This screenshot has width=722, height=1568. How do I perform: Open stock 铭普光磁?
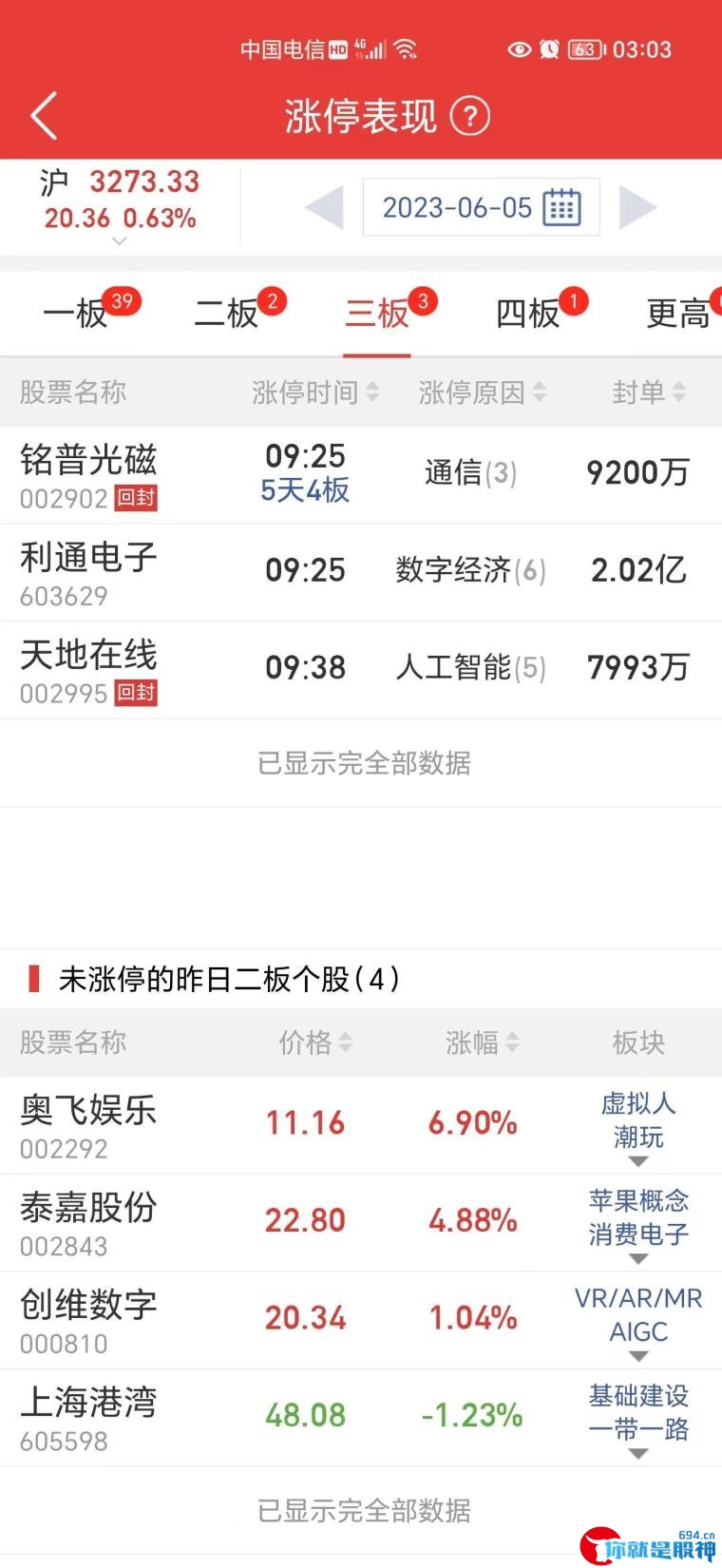[361, 475]
